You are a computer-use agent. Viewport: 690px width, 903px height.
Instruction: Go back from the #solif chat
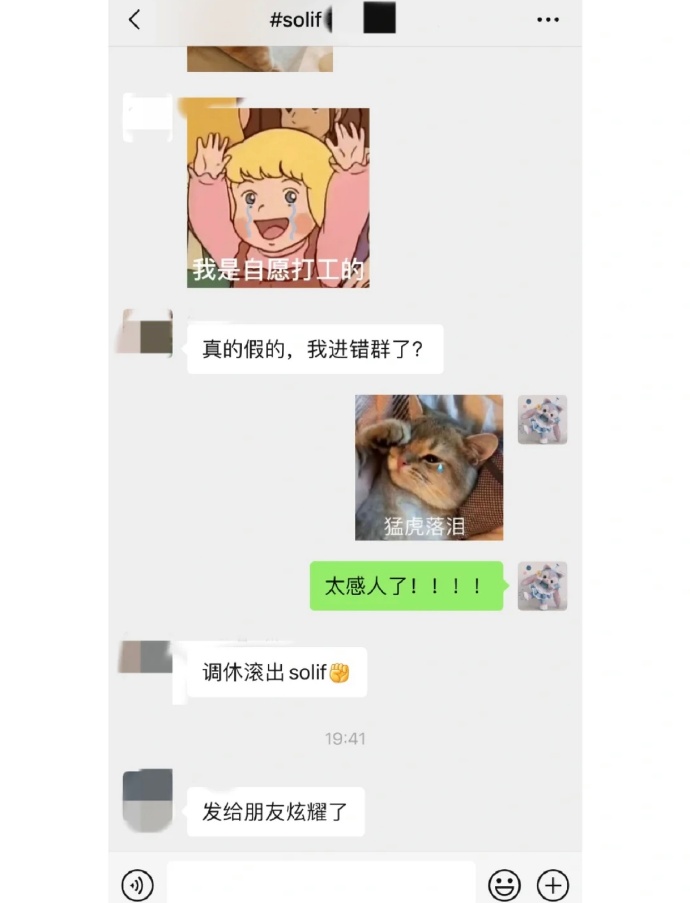tap(135, 19)
